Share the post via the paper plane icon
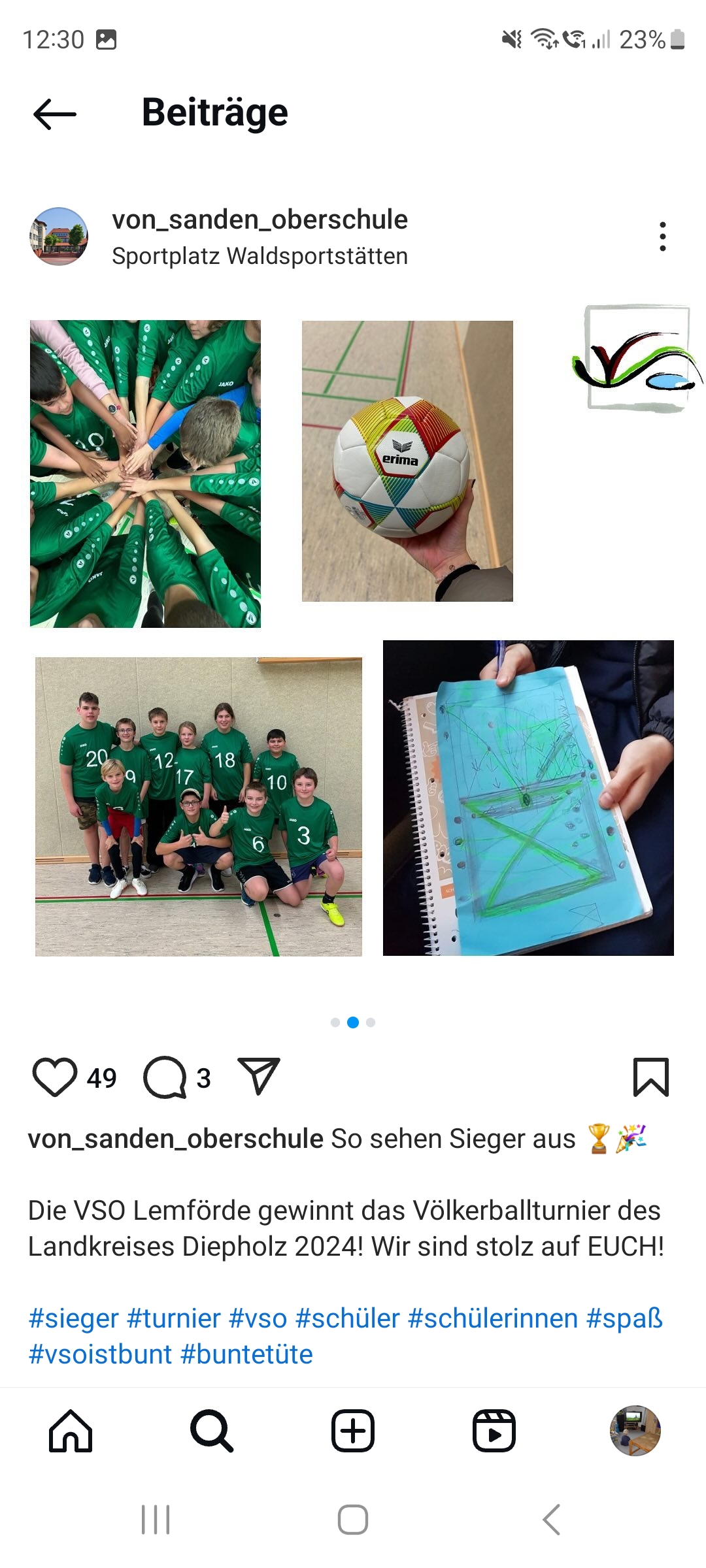706x1568 pixels. pos(259,1076)
